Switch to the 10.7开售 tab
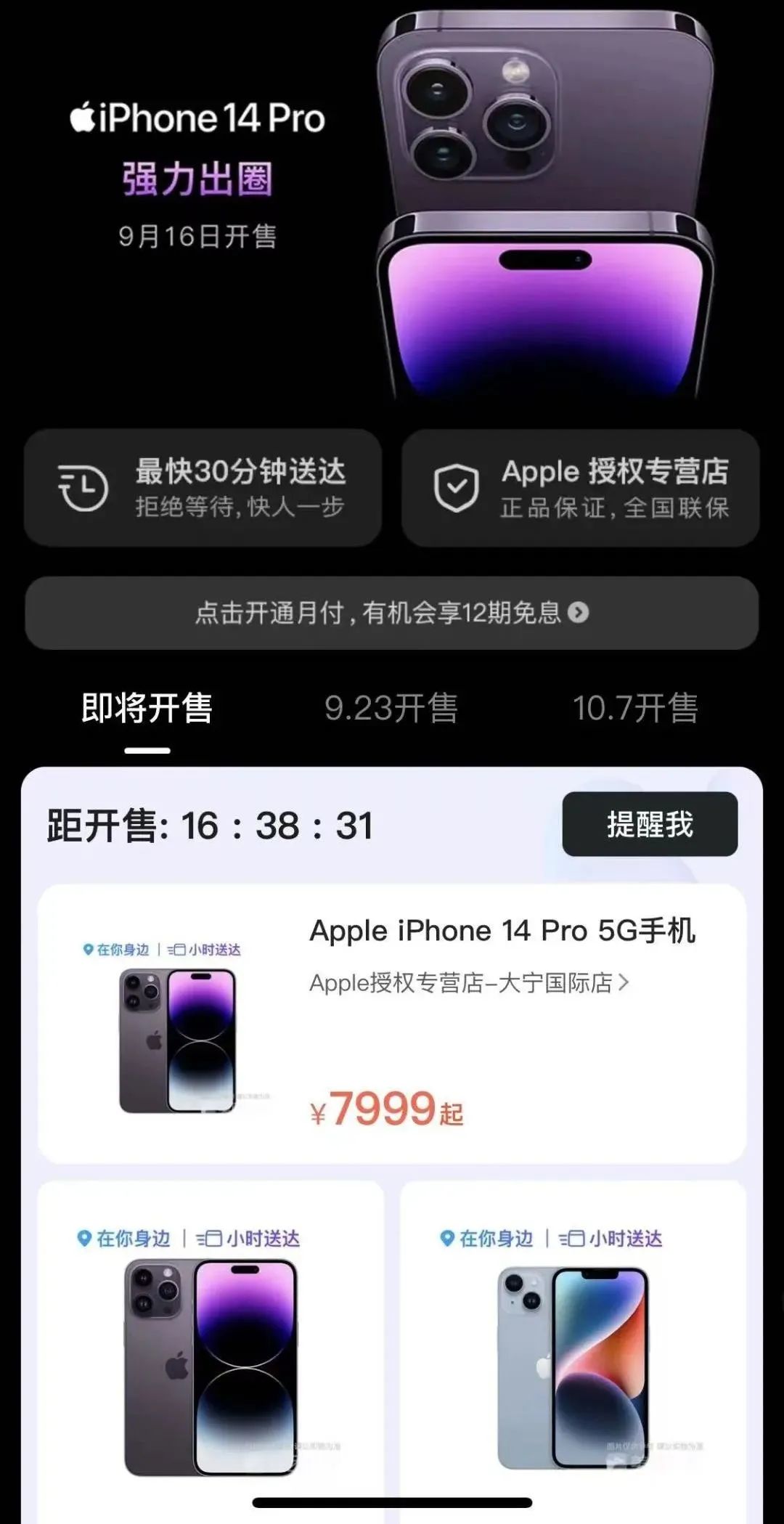 tap(635, 708)
